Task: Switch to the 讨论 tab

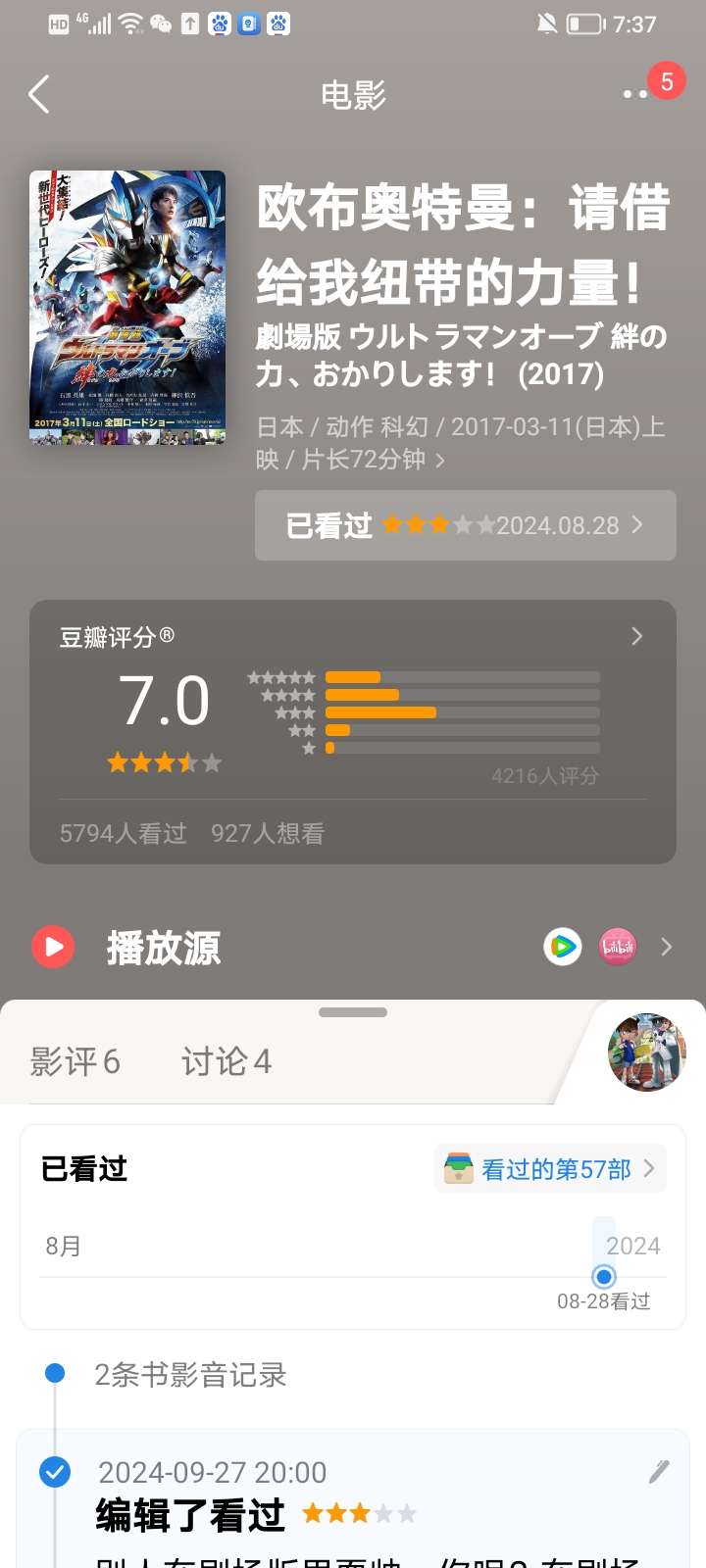Action: click(227, 1061)
